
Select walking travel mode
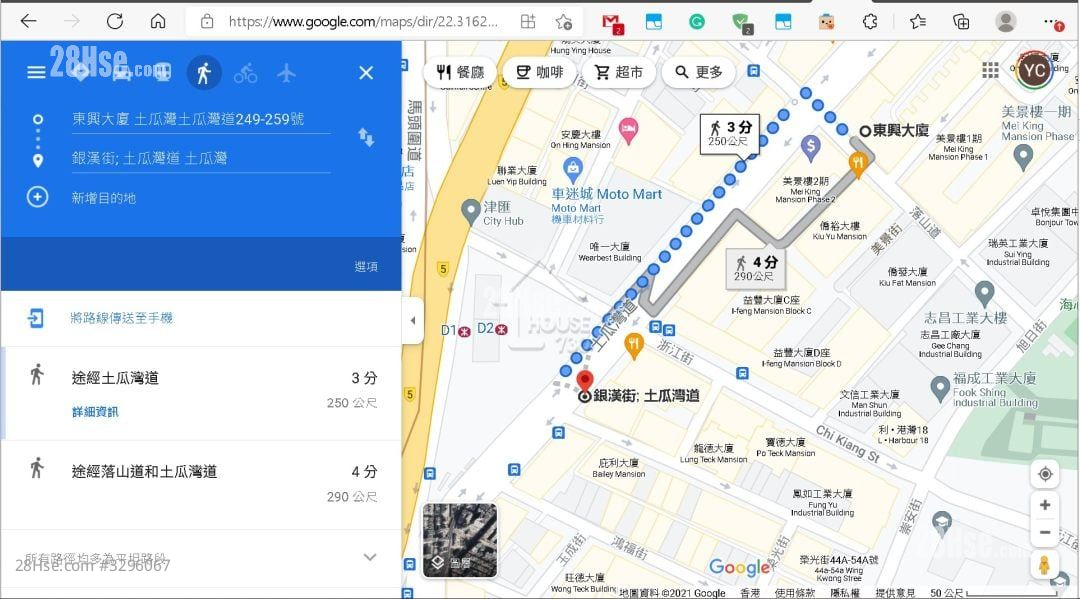[x=203, y=72]
